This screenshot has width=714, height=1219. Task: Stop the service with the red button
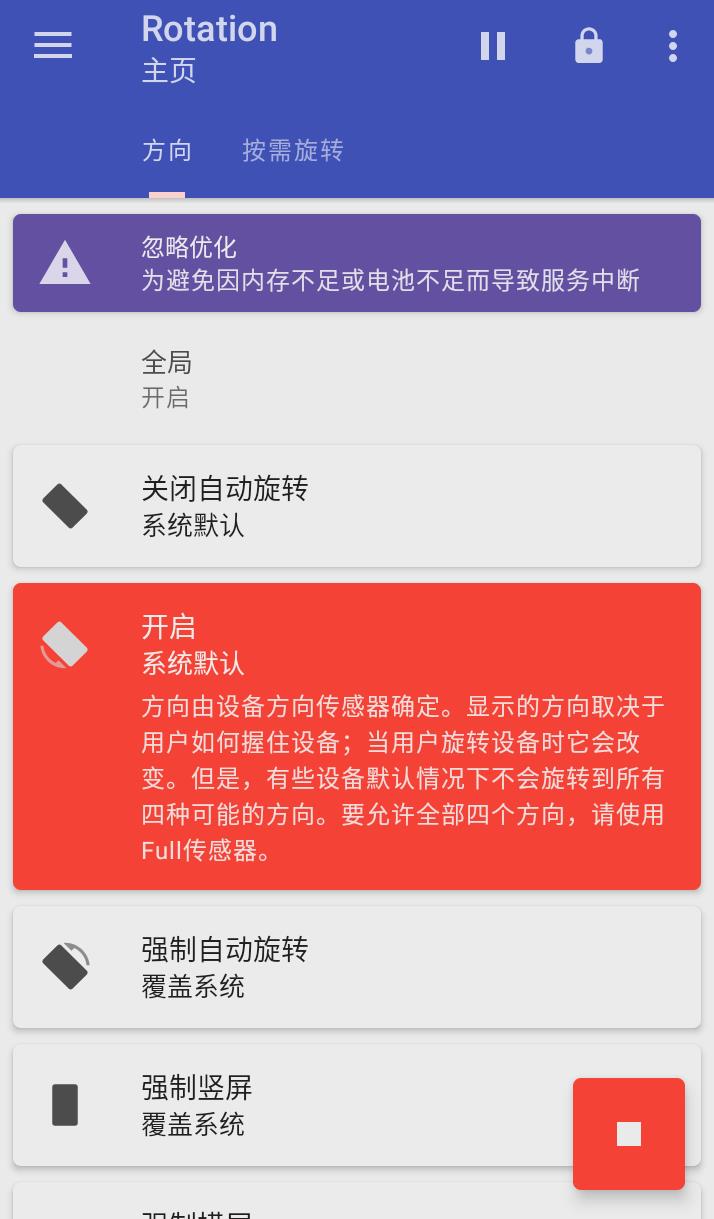(x=629, y=1134)
